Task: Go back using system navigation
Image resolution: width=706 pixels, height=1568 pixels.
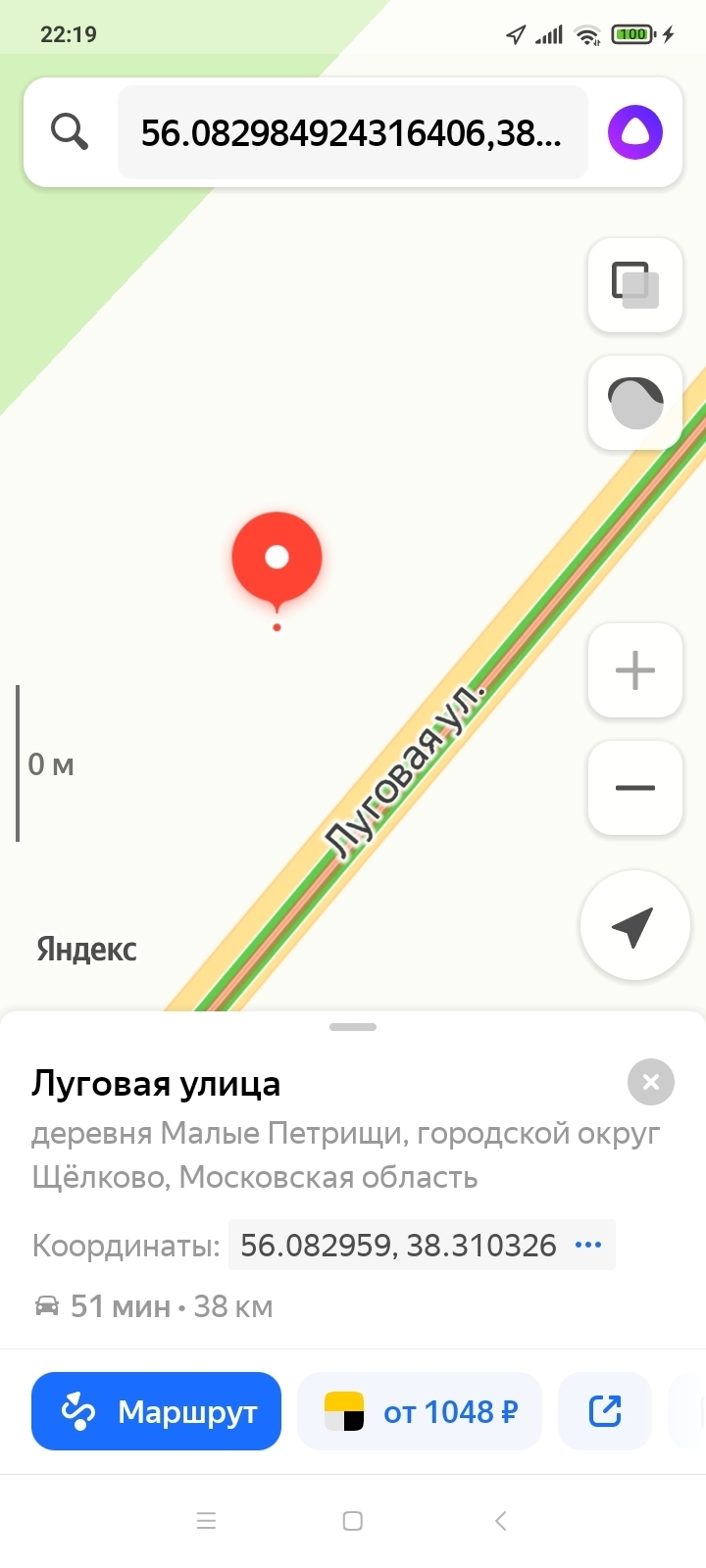Action: (500, 1521)
